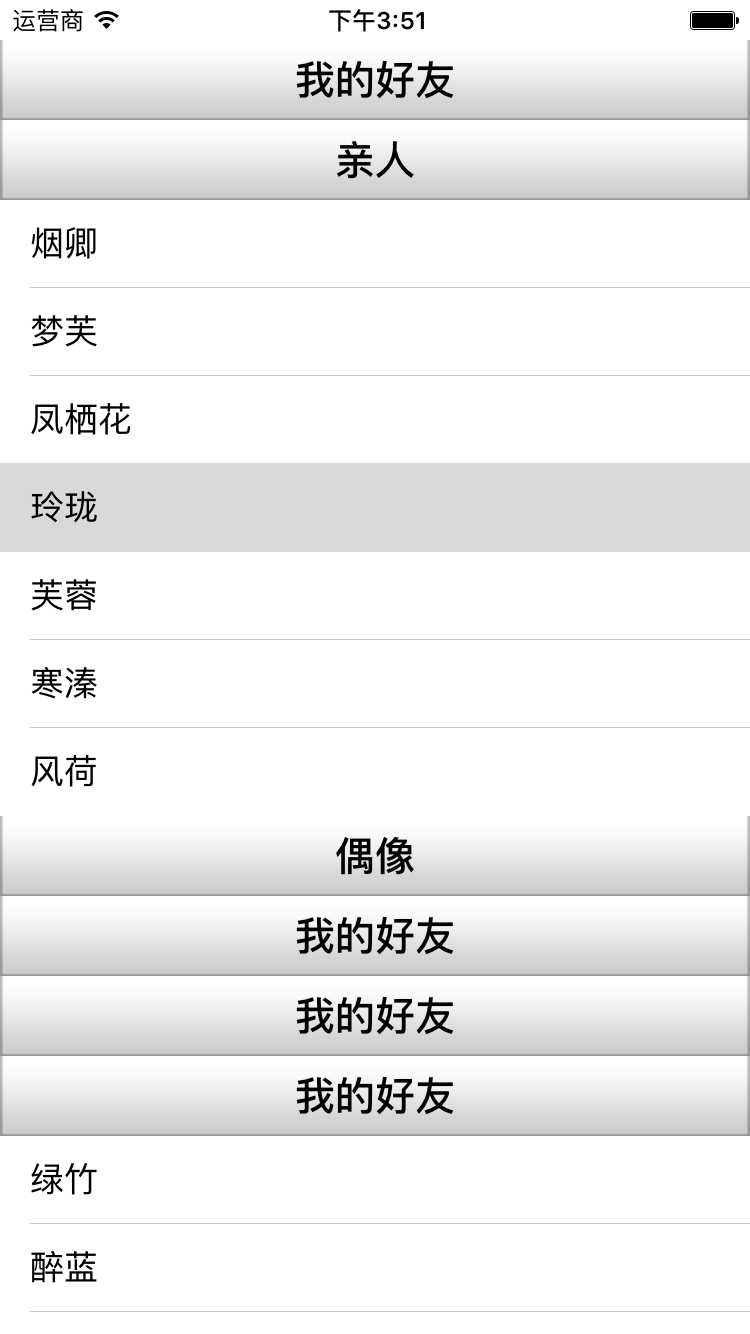Image resolution: width=750 pixels, height=1334 pixels.
Task: Select contact 风荷
Action: (62, 772)
